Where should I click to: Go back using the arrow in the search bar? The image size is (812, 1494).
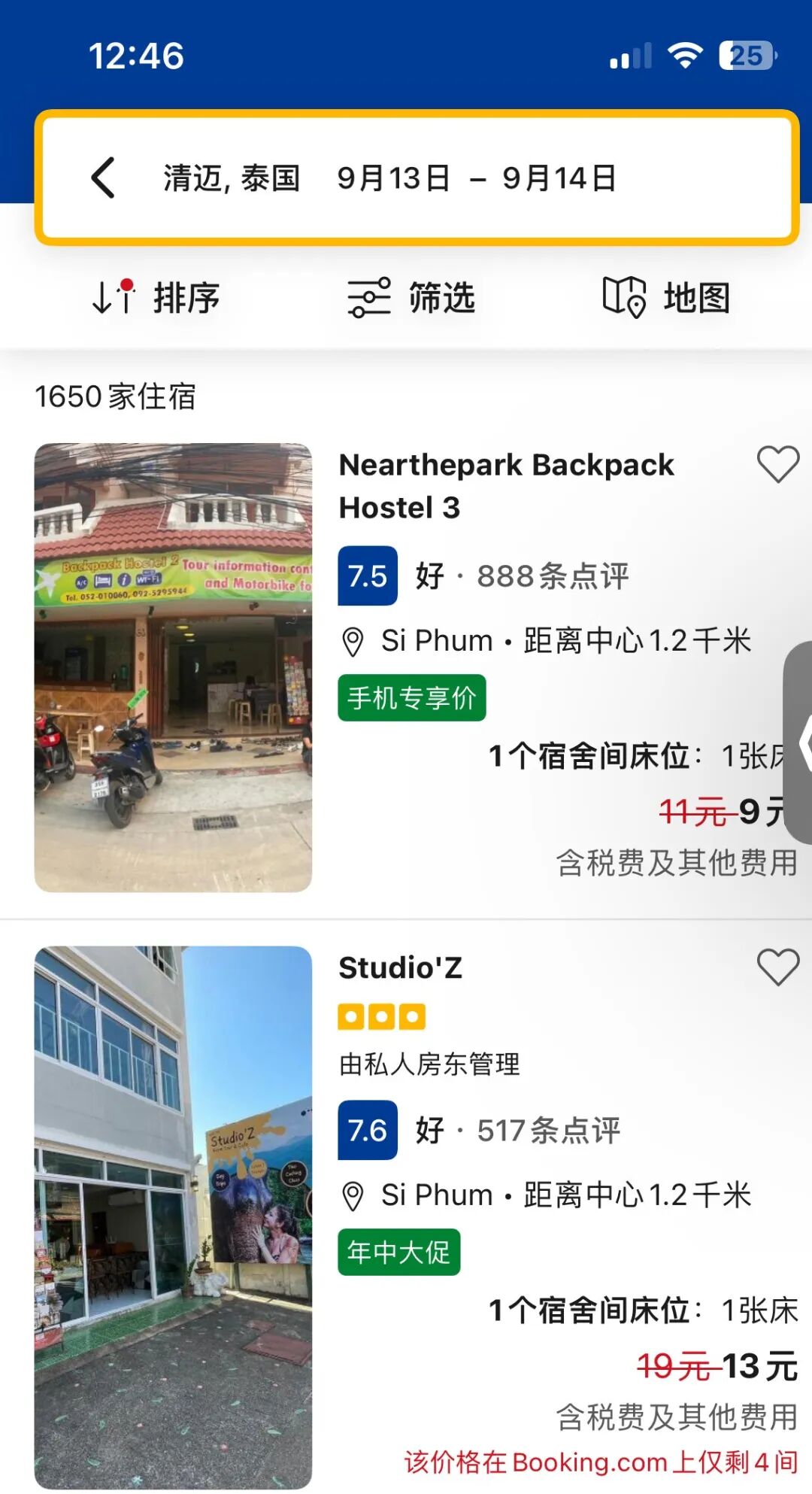point(103,178)
